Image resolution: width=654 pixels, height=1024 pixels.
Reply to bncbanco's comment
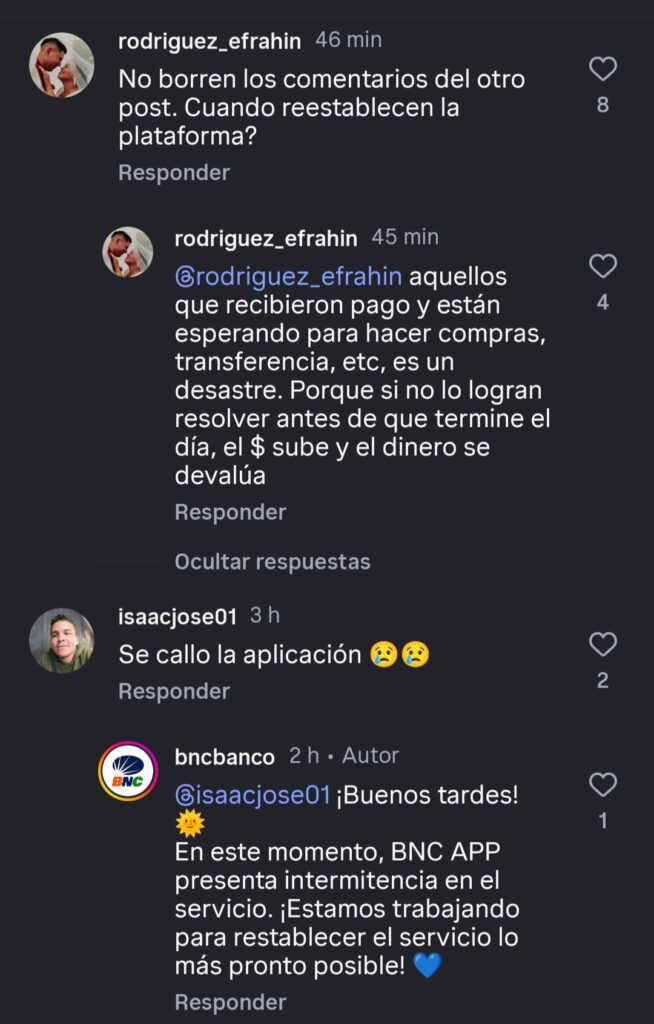pyautogui.click(x=230, y=1002)
